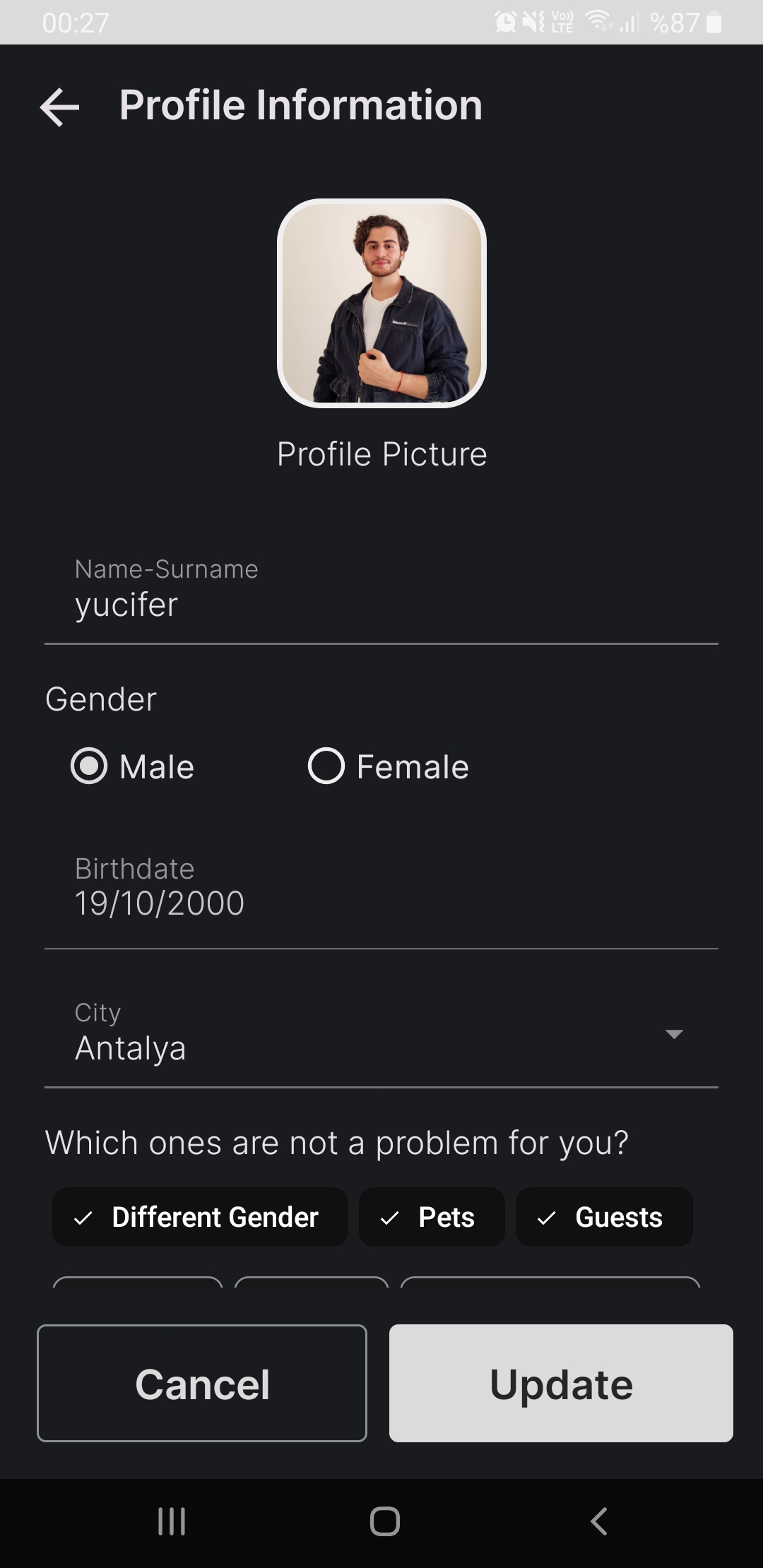Uncheck the Different Gender option
The width and height of the screenshot is (763, 1568).
pyautogui.click(x=200, y=1217)
